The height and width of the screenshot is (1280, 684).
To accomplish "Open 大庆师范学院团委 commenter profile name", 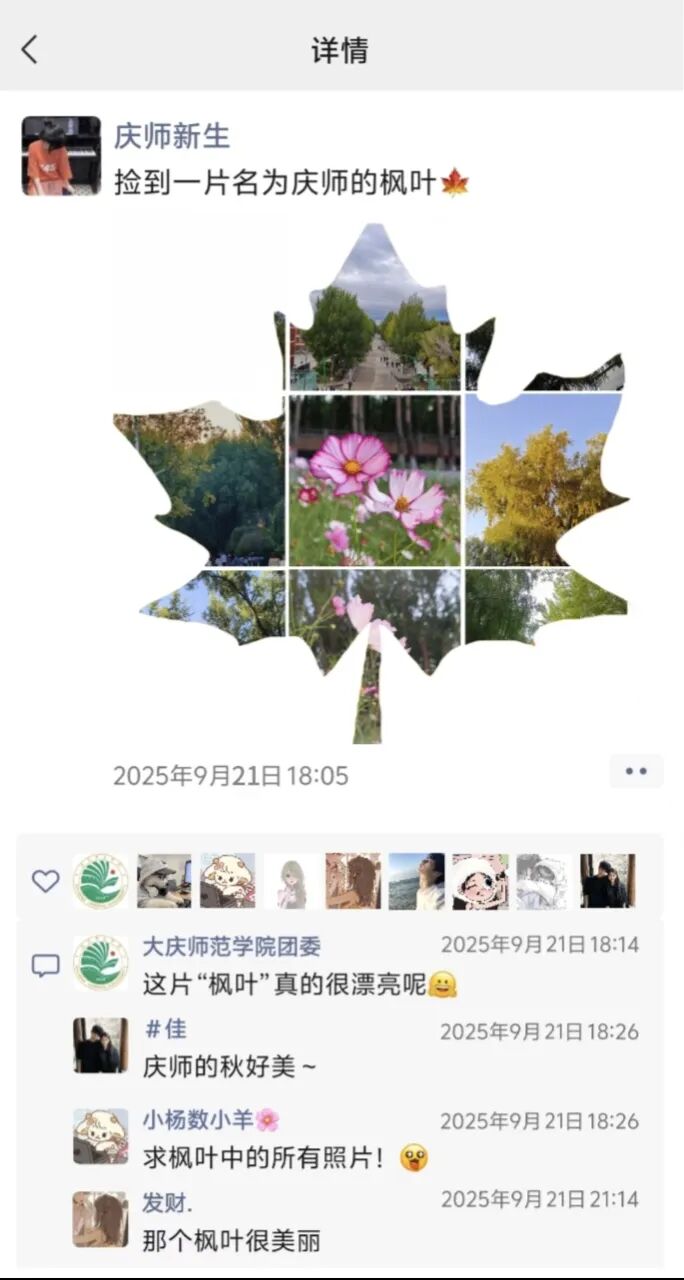I will coord(231,946).
